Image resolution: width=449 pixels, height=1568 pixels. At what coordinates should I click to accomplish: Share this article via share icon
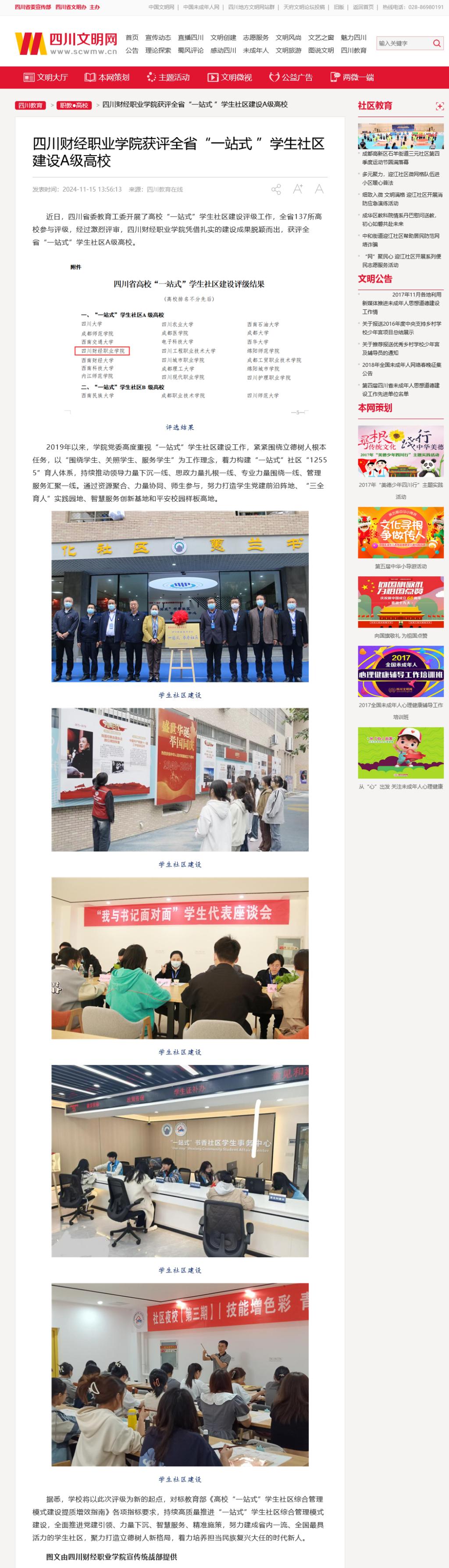pyautogui.click(x=276, y=189)
